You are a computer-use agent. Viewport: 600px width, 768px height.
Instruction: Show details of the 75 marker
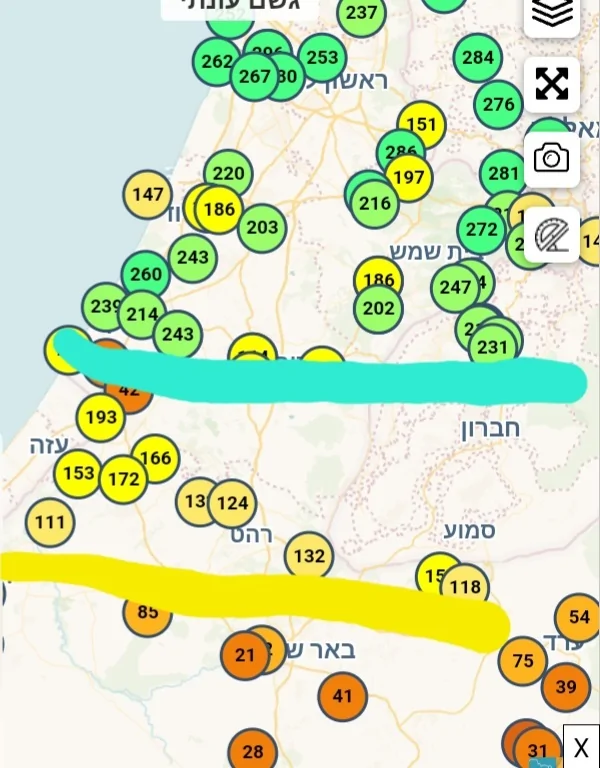coord(522,661)
